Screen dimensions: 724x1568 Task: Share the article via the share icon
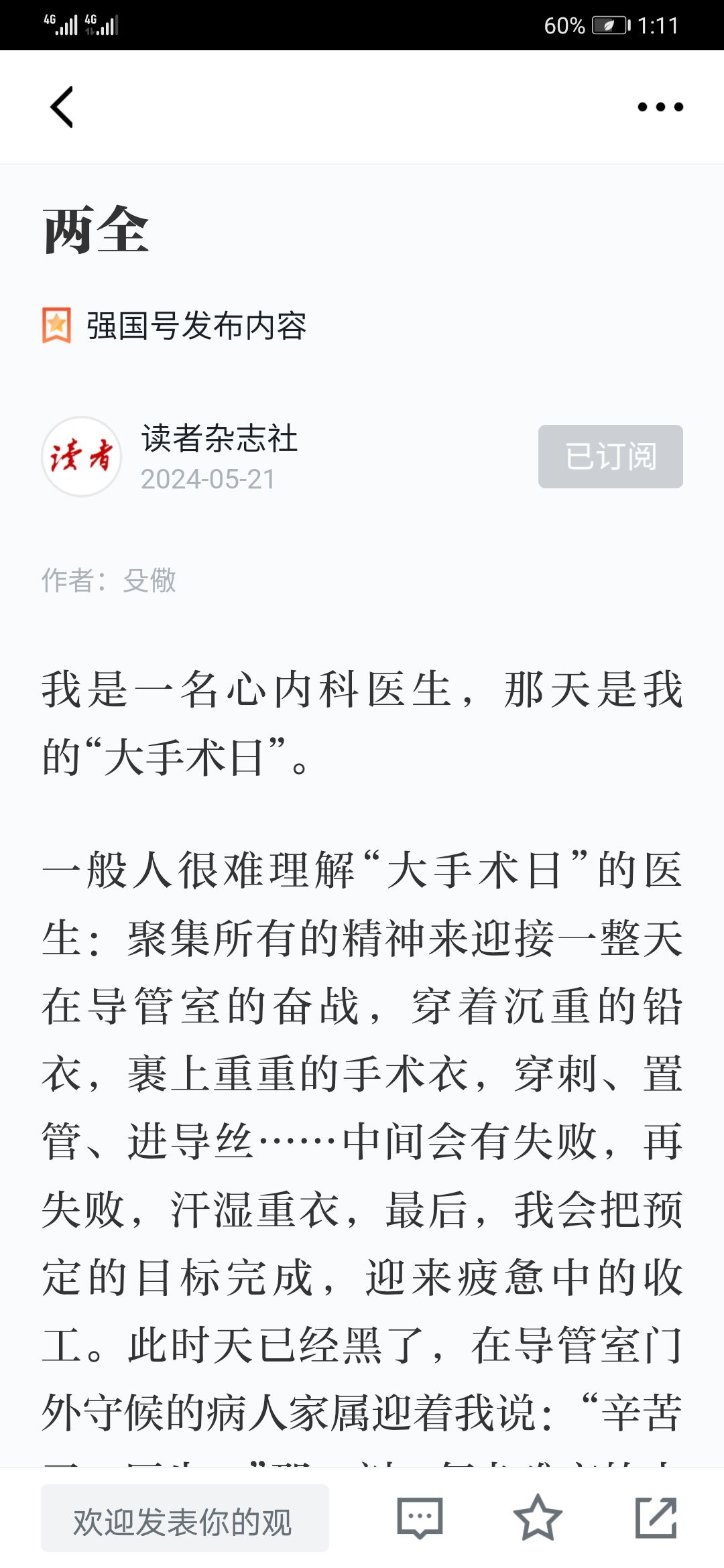pyautogui.click(x=656, y=1518)
